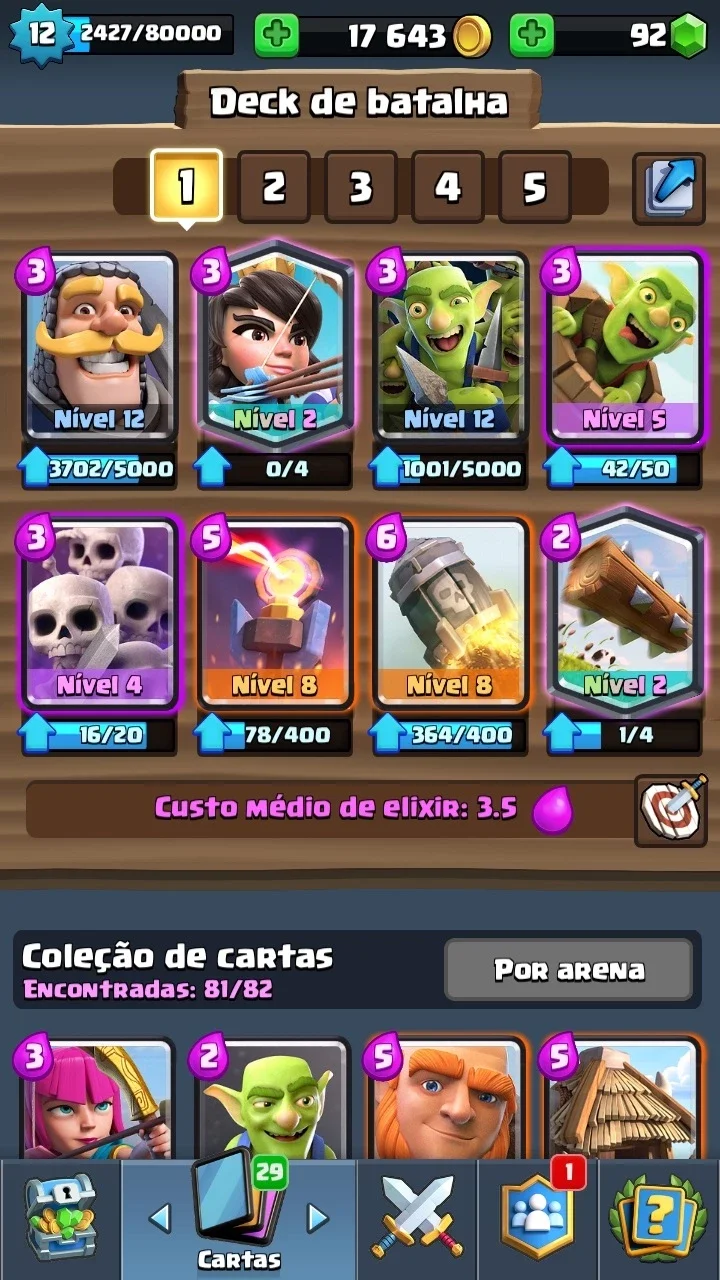The image size is (720, 1280).
Task: Switch to deck slot 2
Action: (x=273, y=187)
